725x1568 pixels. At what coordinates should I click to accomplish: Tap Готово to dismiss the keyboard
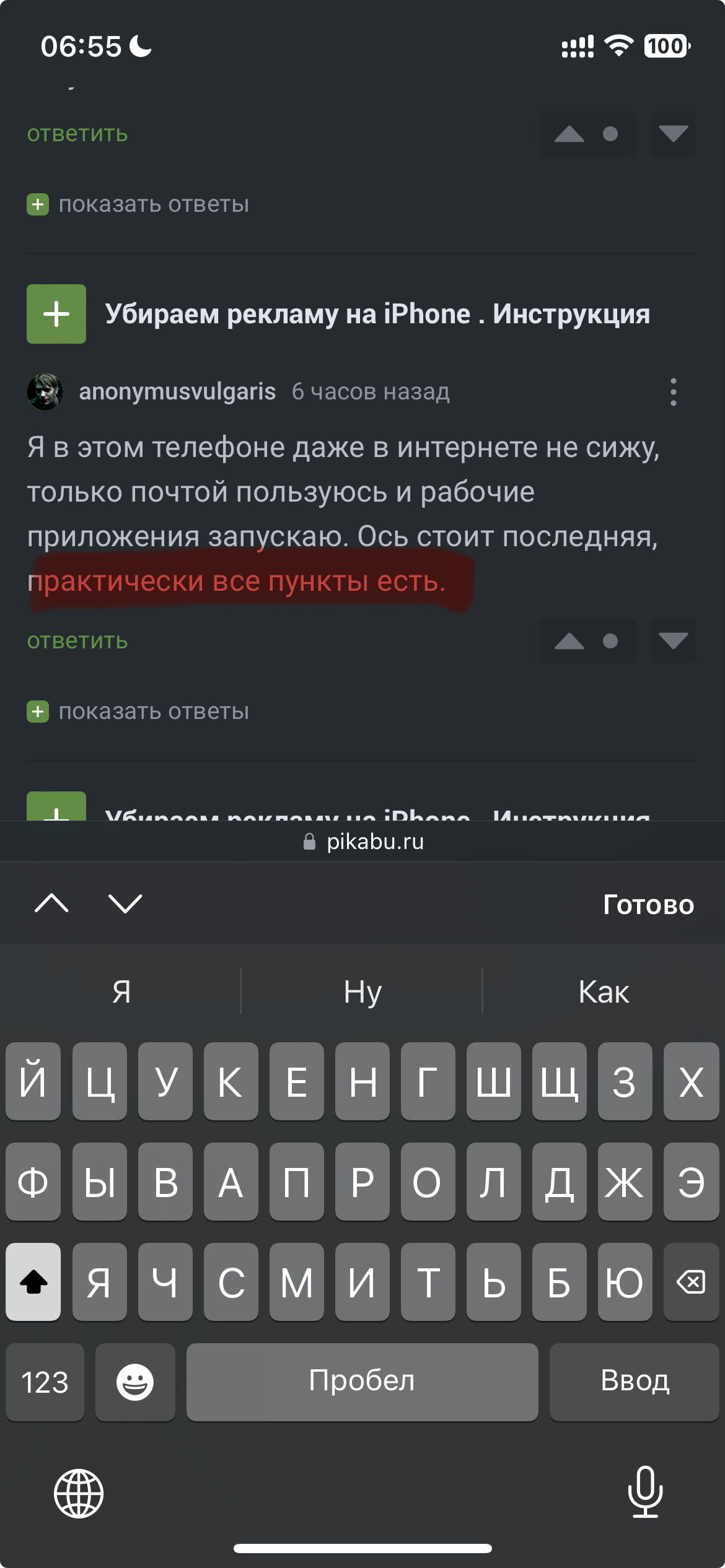(648, 905)
